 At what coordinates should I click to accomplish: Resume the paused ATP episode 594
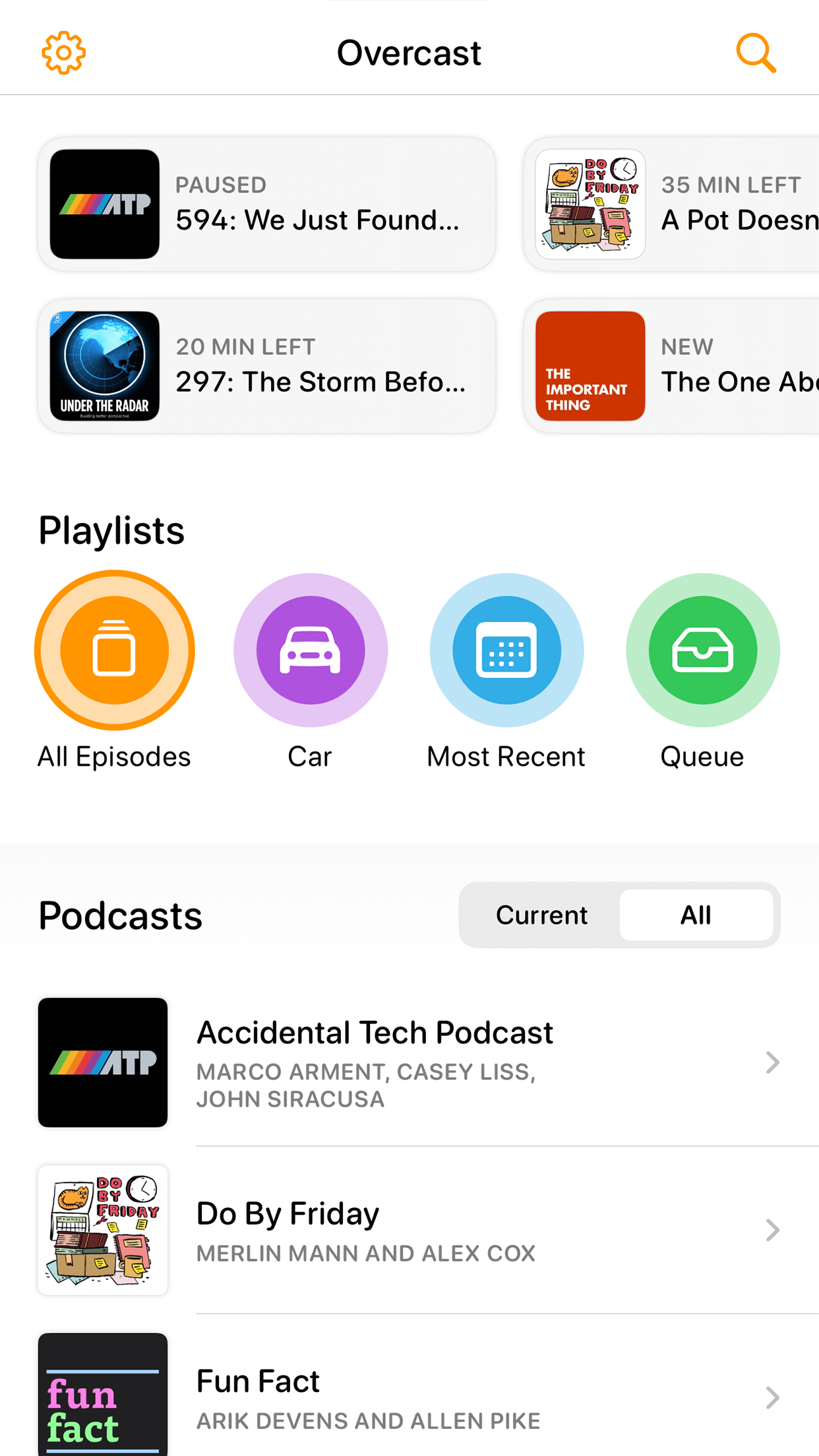click(266, 203)
